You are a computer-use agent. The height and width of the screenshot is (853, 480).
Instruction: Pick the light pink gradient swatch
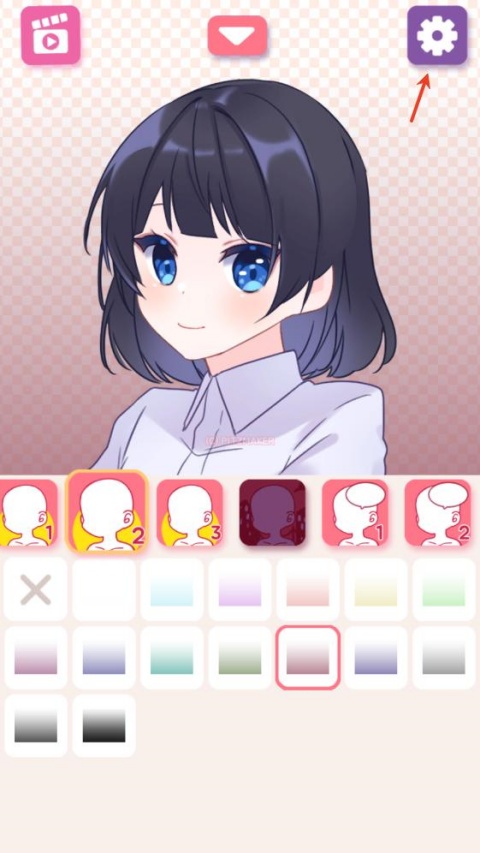pos(308,590)
